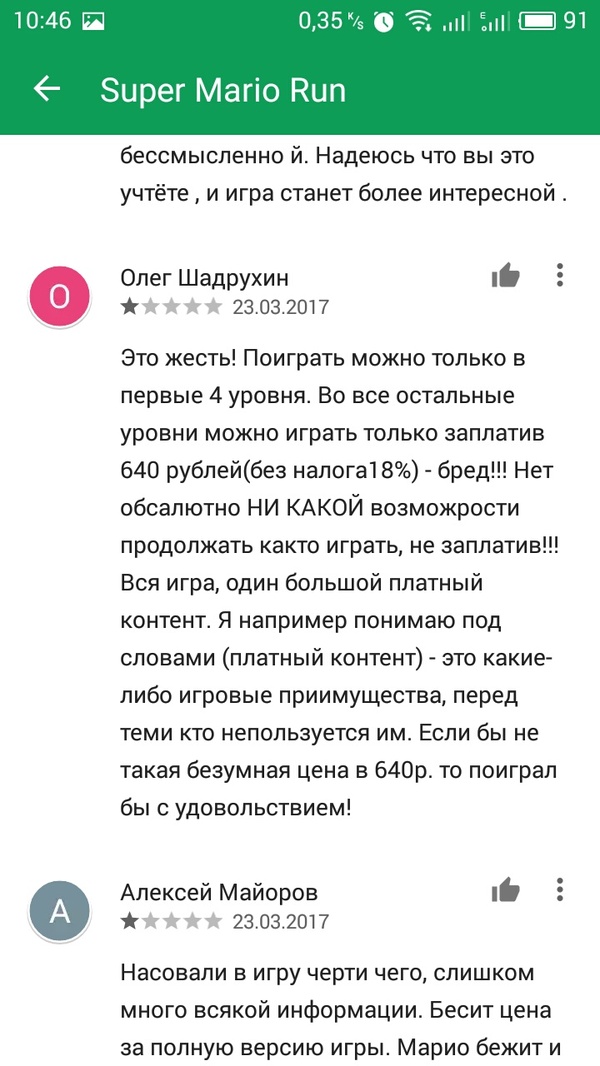Mark Олег Шадрухин's review as helpful

(506, 276)
